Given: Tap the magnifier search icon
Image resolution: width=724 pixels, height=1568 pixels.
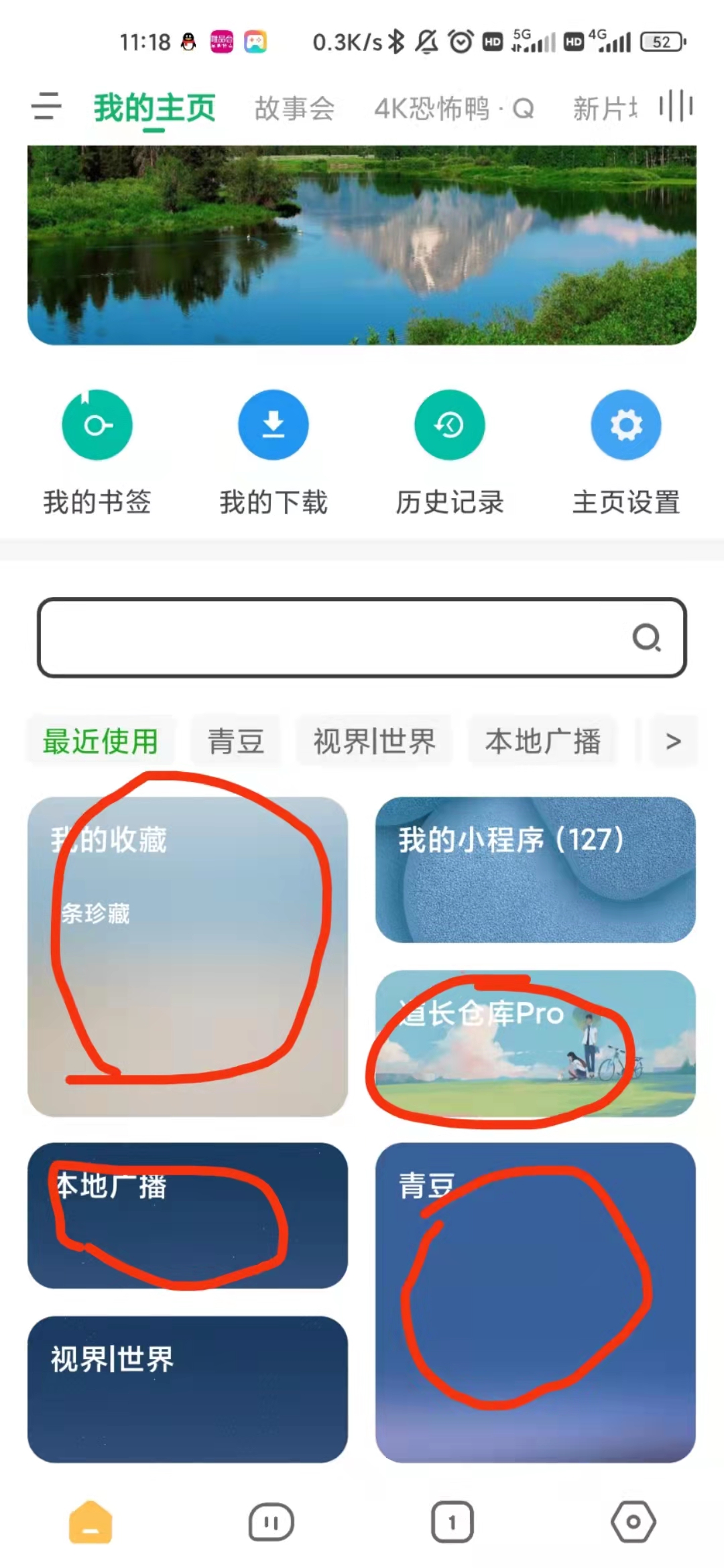Looking at the screenshot, I should coord(647,638).
